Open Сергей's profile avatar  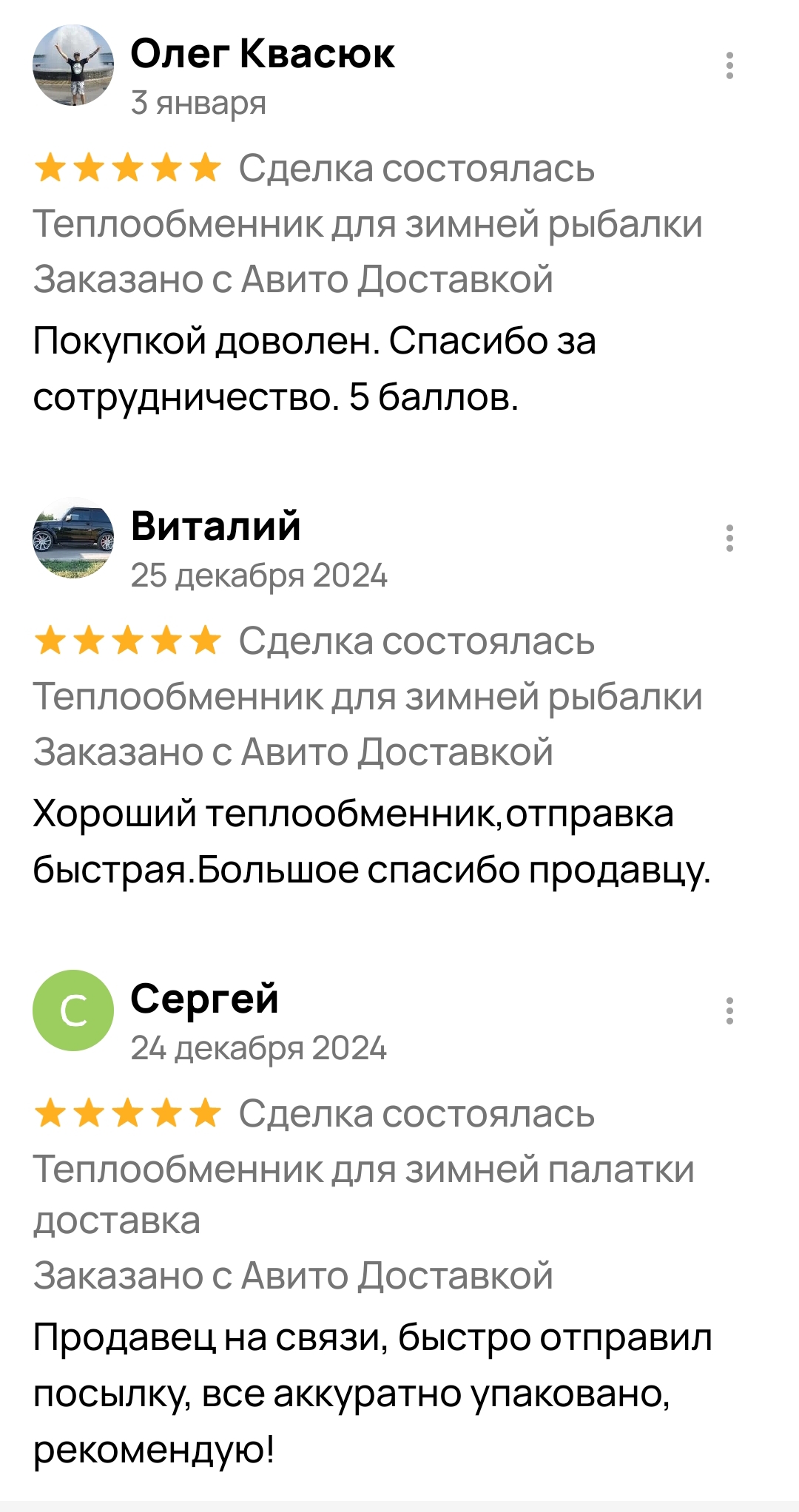pos(73,1010)
